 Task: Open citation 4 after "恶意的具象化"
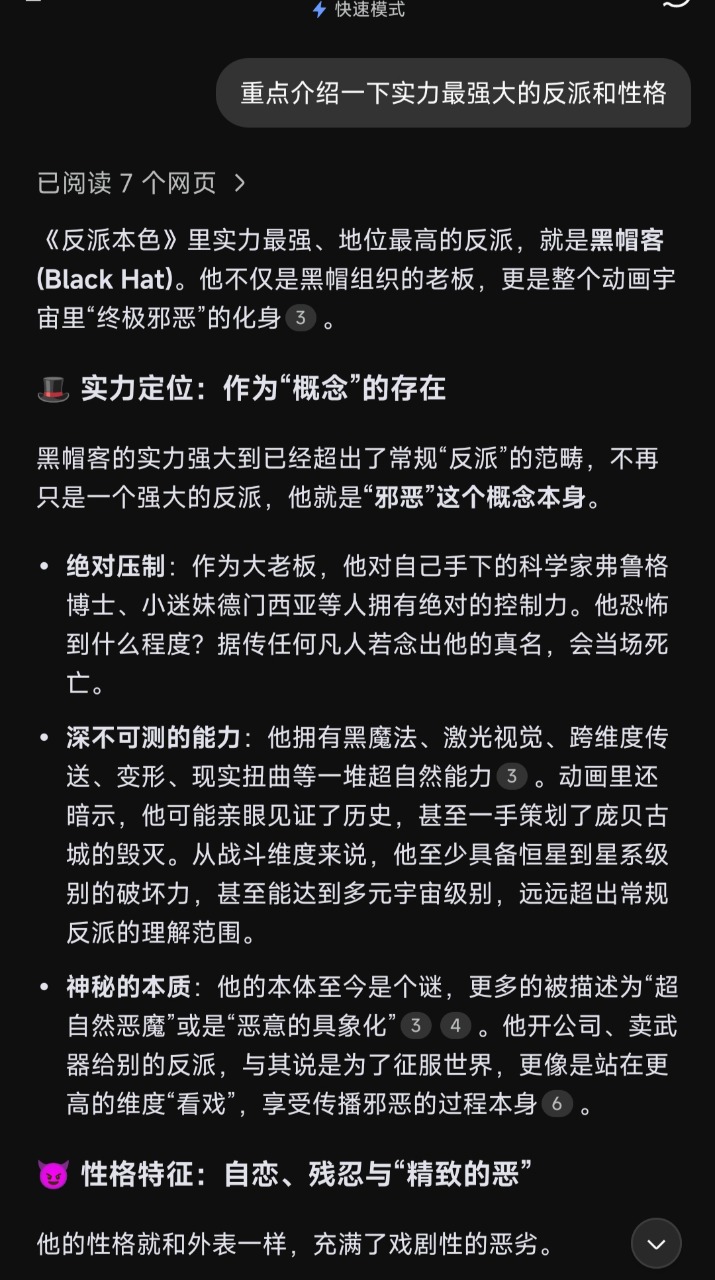(x=455, y=1025)
